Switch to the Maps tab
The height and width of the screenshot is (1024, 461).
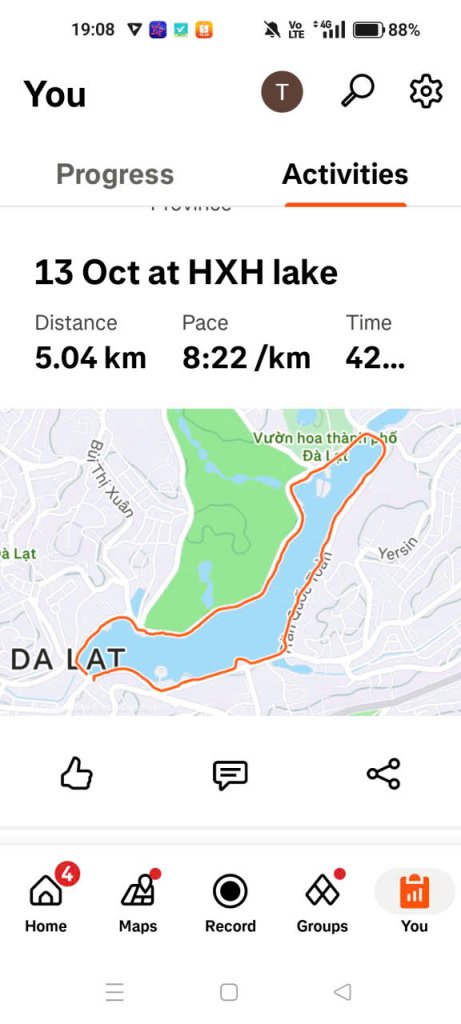138,900
